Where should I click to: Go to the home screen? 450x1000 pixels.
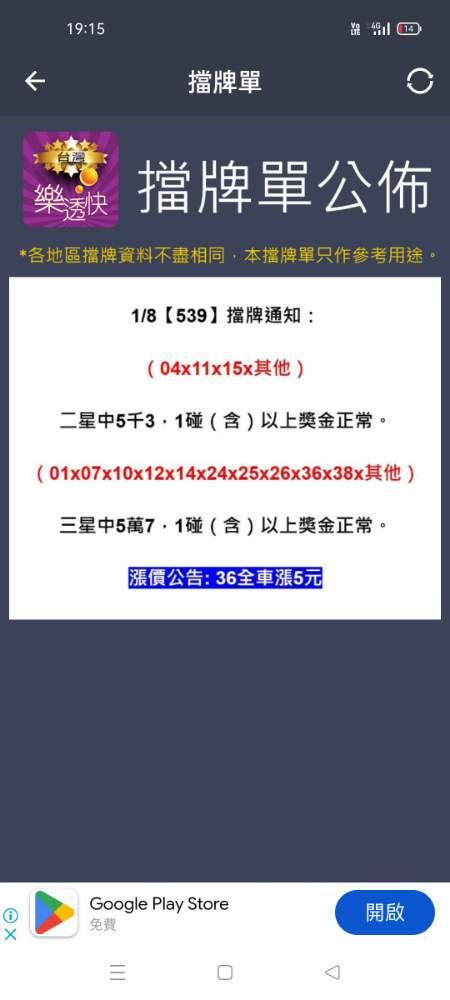click(x=224, y=972)
